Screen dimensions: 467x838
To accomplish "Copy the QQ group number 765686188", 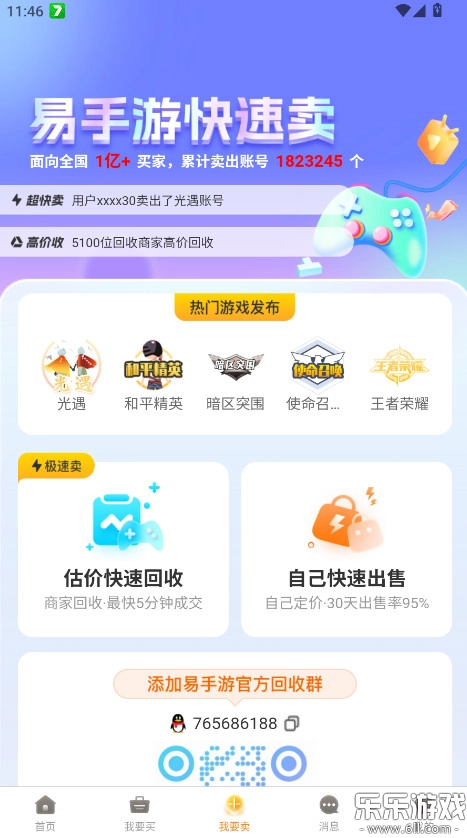I will (292, 723).
